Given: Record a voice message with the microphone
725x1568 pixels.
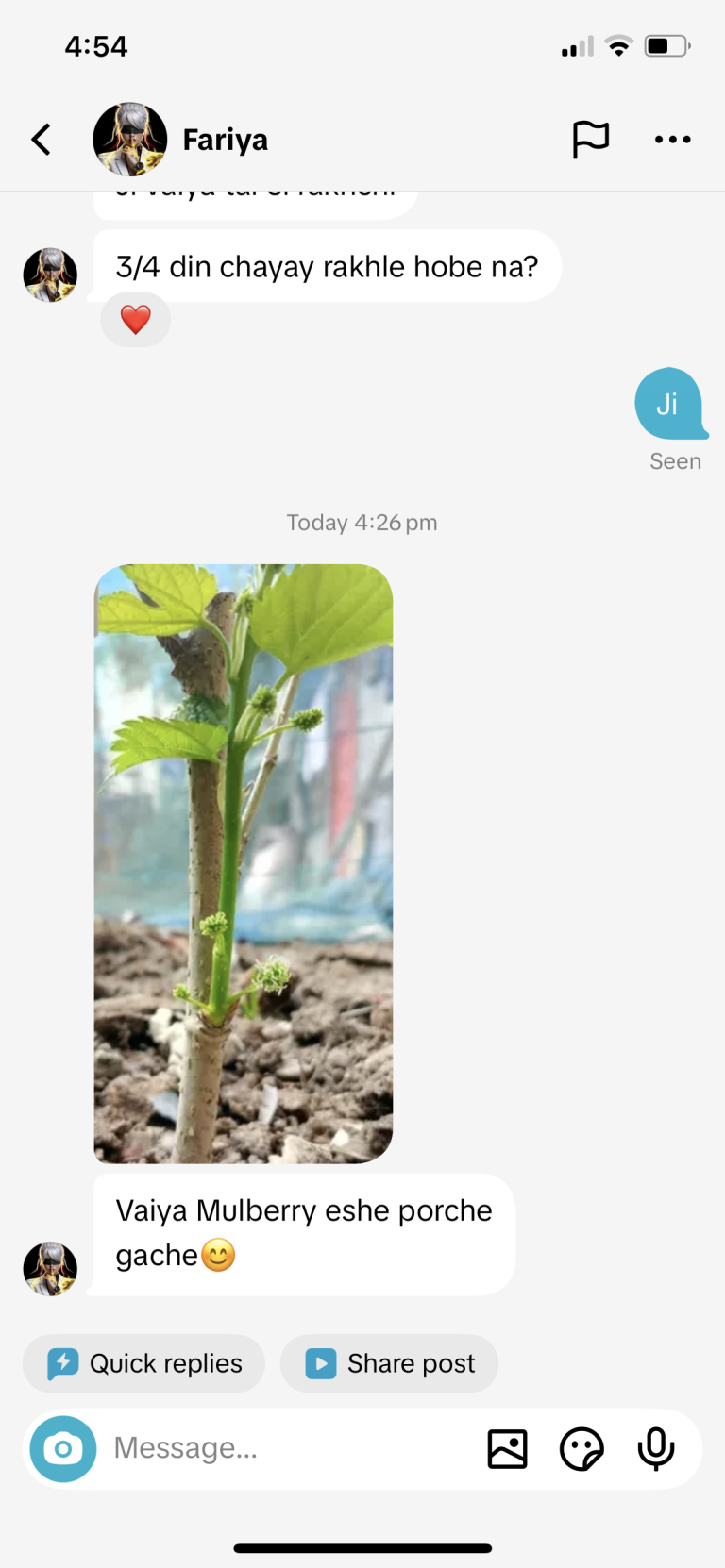Looking at the screenshot, I should pos(656,1448).
